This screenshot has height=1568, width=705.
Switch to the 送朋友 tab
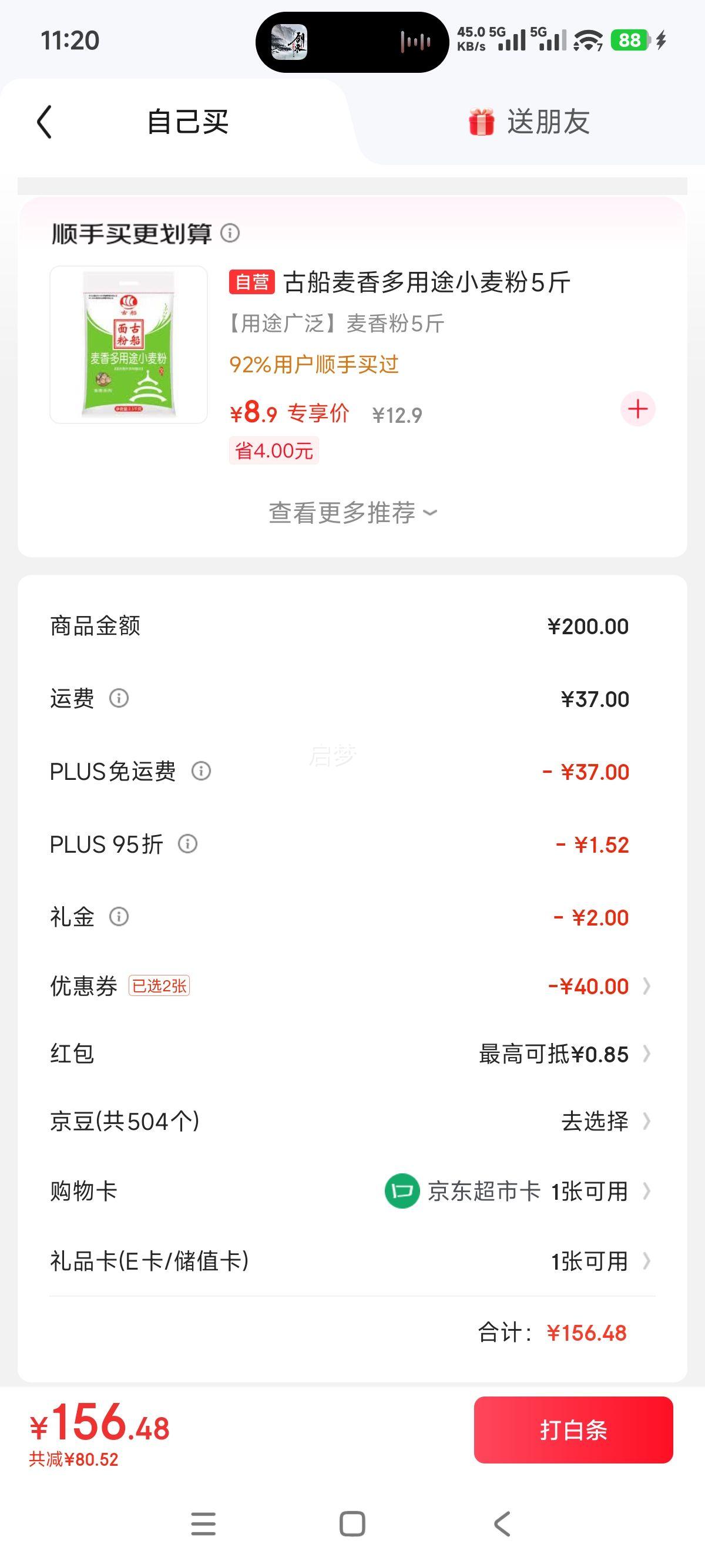528,122
